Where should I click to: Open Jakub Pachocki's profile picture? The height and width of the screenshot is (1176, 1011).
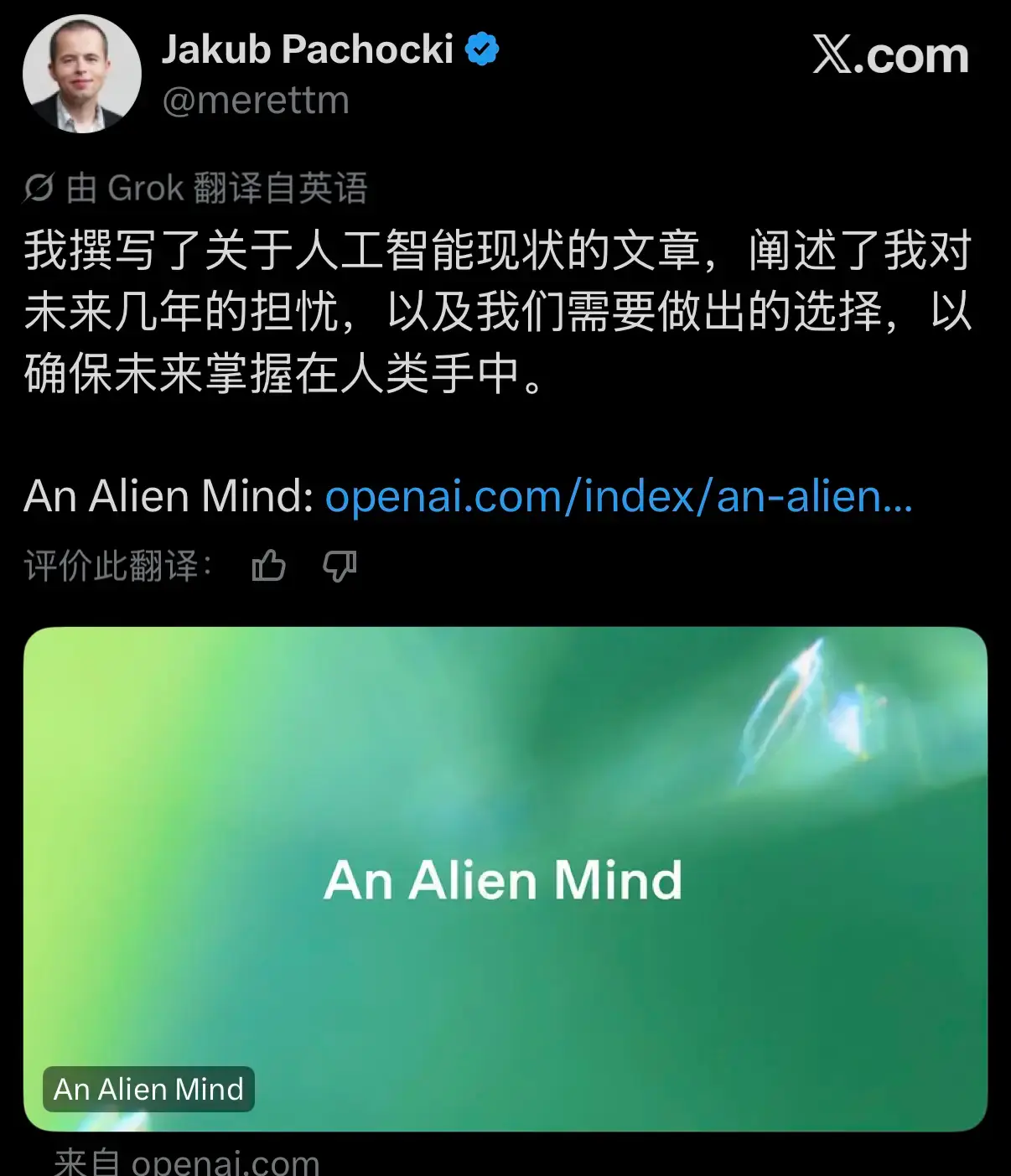(x=81, y=74)
